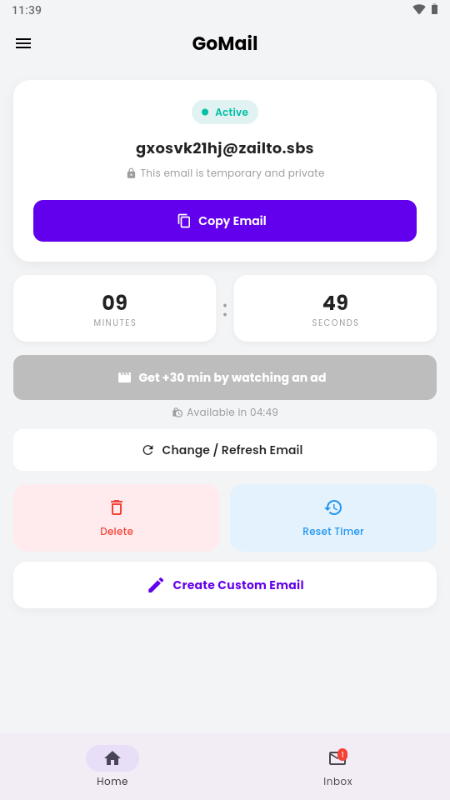This screenshot has height=800, width=450.
Task: Tap Get +30 min by watching an ad
Action: [225, 378]
